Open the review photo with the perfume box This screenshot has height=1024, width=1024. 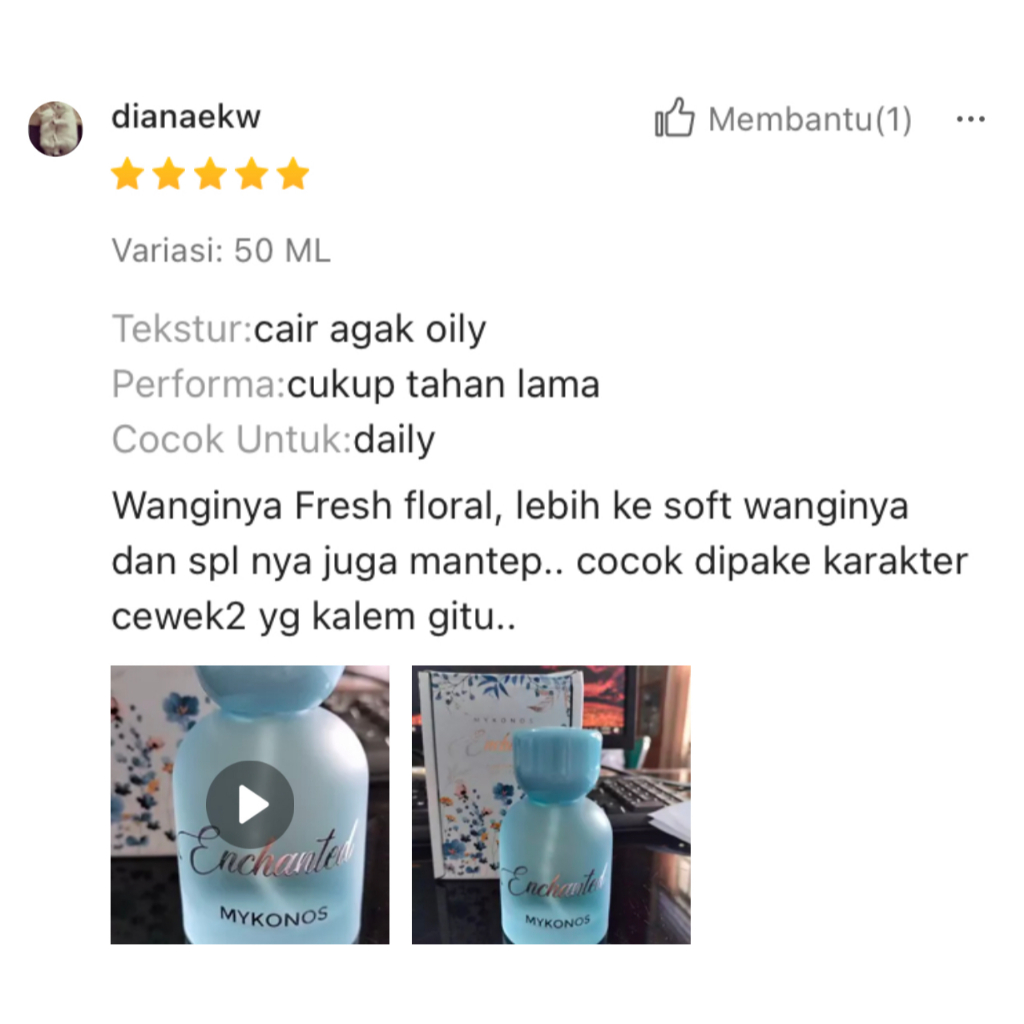pyautogui.click(x=551, y=804)
